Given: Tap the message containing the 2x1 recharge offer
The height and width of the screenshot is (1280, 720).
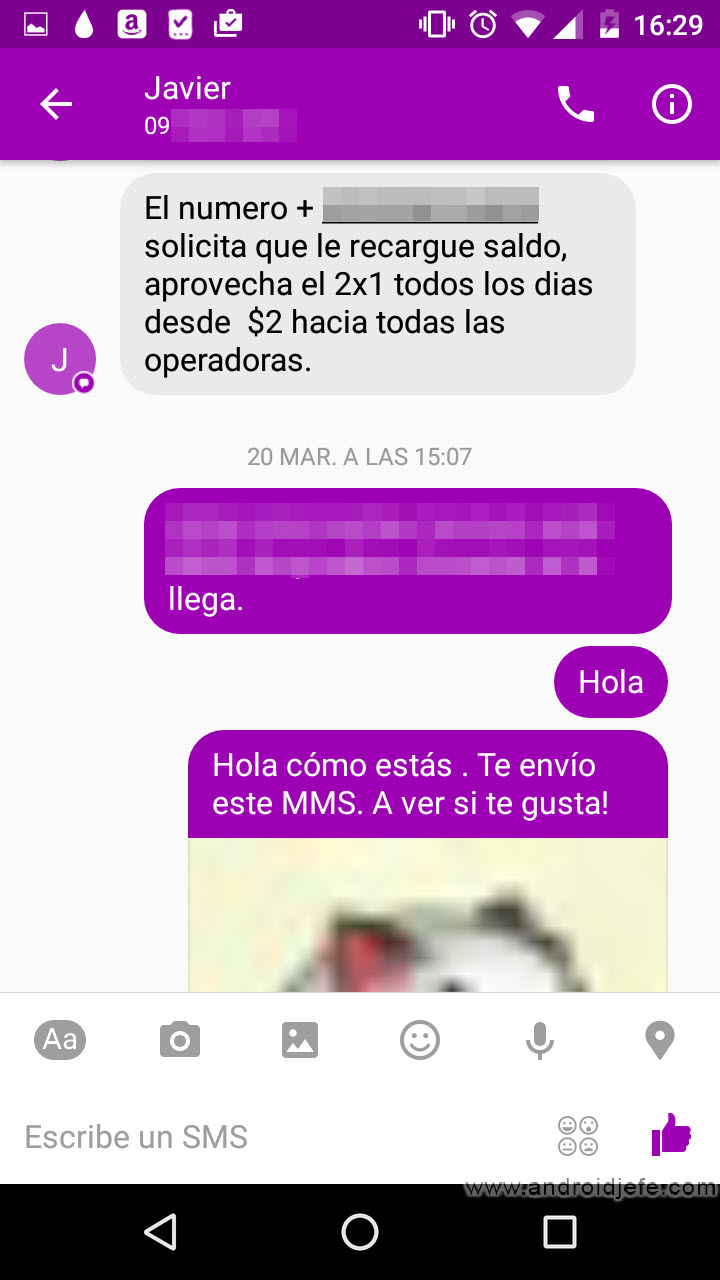Looking at the screenshot, I should click(378, 285).
